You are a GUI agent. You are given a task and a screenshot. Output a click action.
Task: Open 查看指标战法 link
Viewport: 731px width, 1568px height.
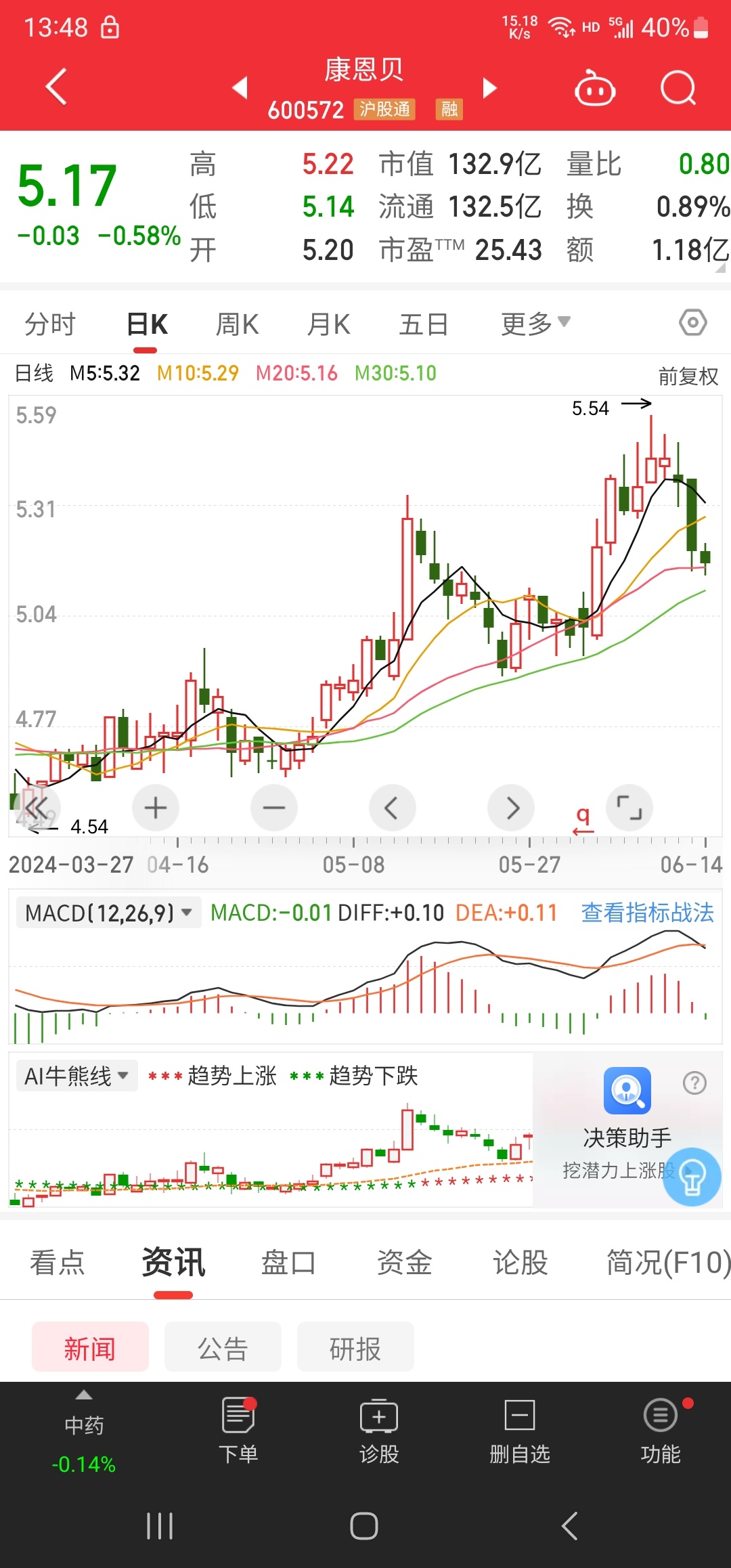click(647, 913)
